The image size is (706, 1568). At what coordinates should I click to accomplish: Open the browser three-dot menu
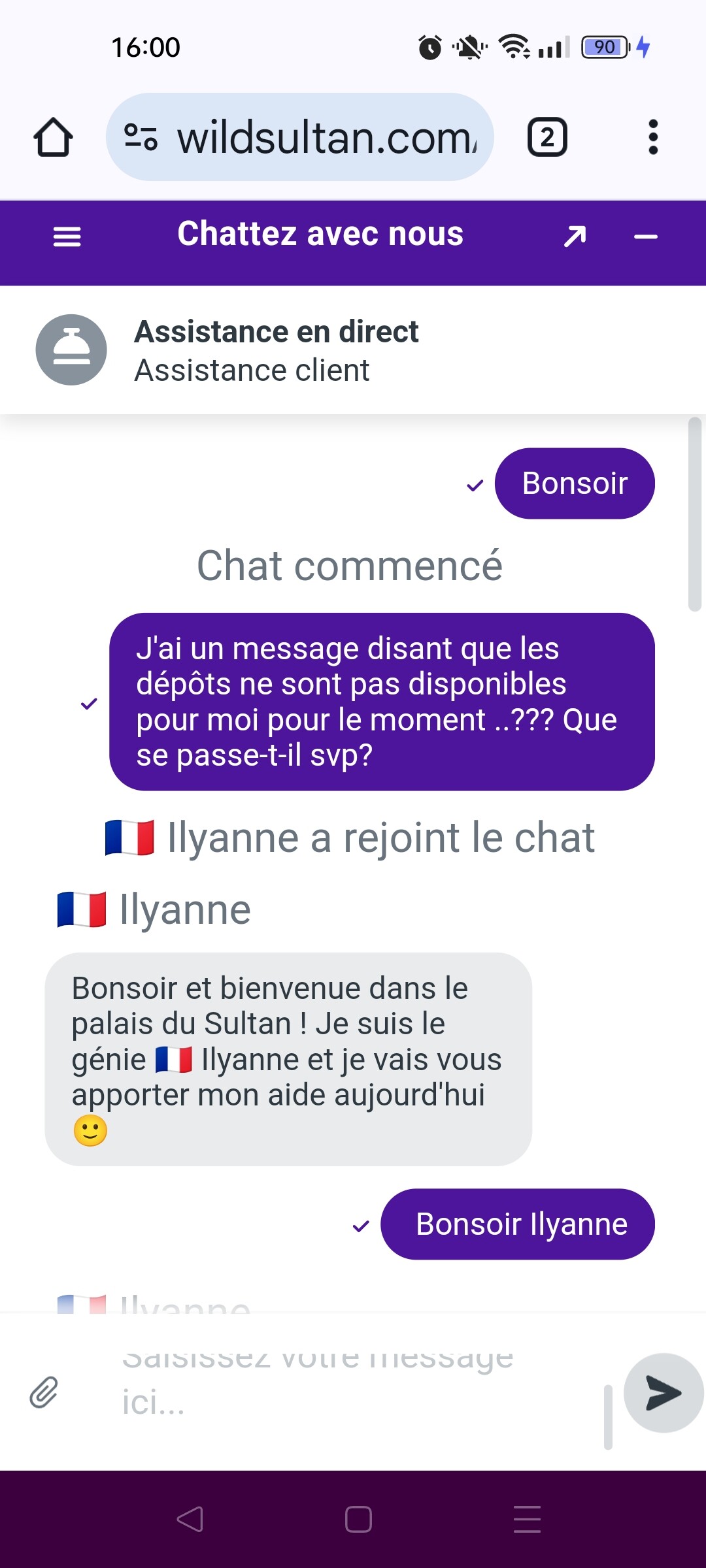(652, 137)
